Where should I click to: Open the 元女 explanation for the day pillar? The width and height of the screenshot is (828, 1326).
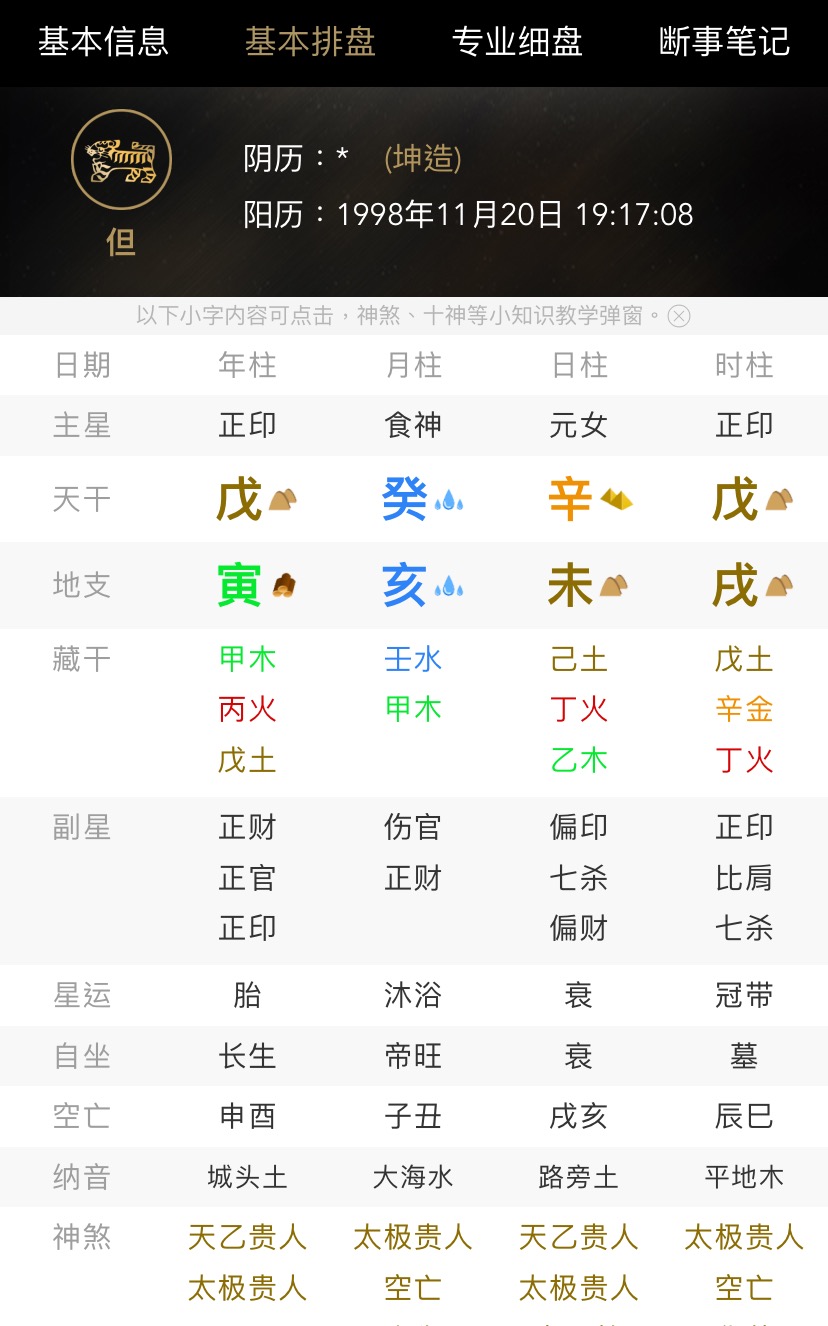coord(578,425)
